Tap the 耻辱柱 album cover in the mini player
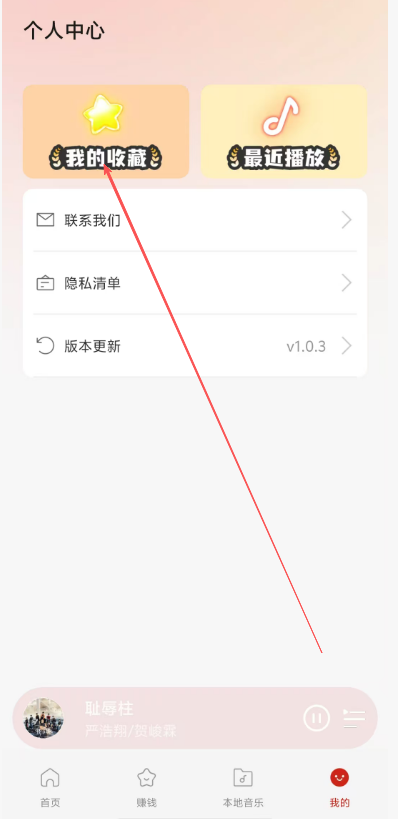Image resolution: width=398 pixels, height=819 pixels. (44, 718)
